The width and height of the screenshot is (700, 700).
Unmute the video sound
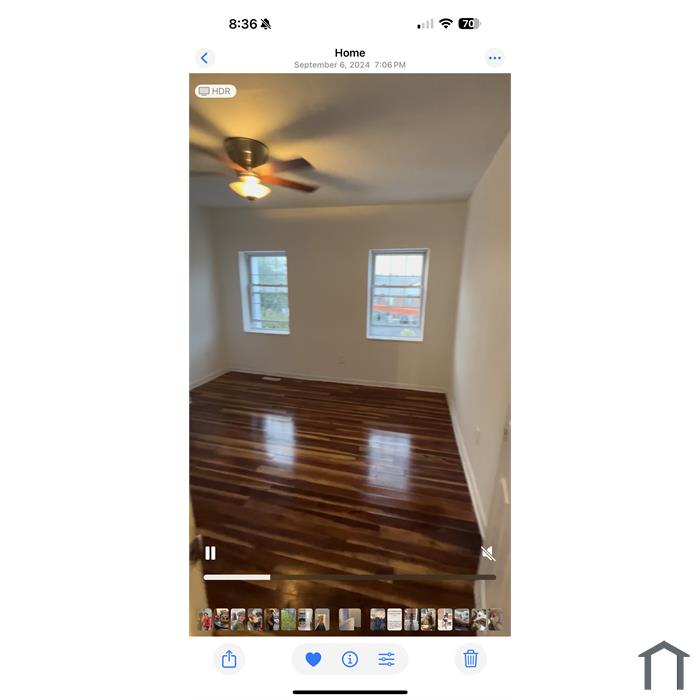[x=488, y=553]
